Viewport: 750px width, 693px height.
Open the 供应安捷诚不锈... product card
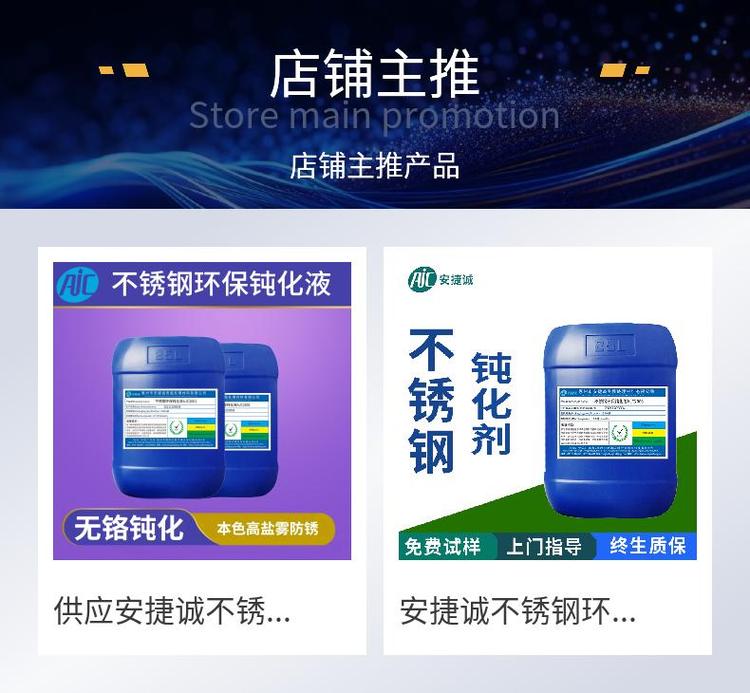[202, 450]
